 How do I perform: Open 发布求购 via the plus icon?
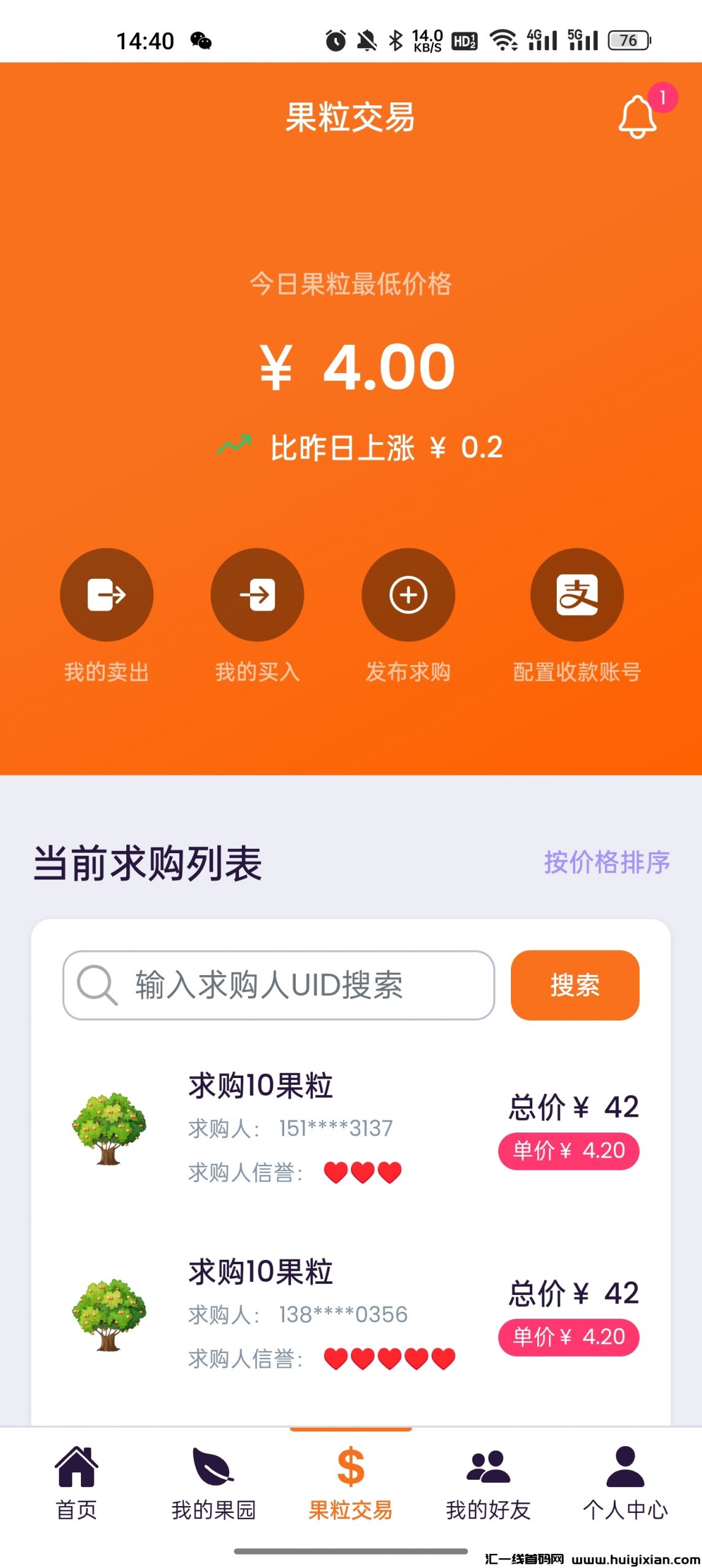(x=409, y=594)
